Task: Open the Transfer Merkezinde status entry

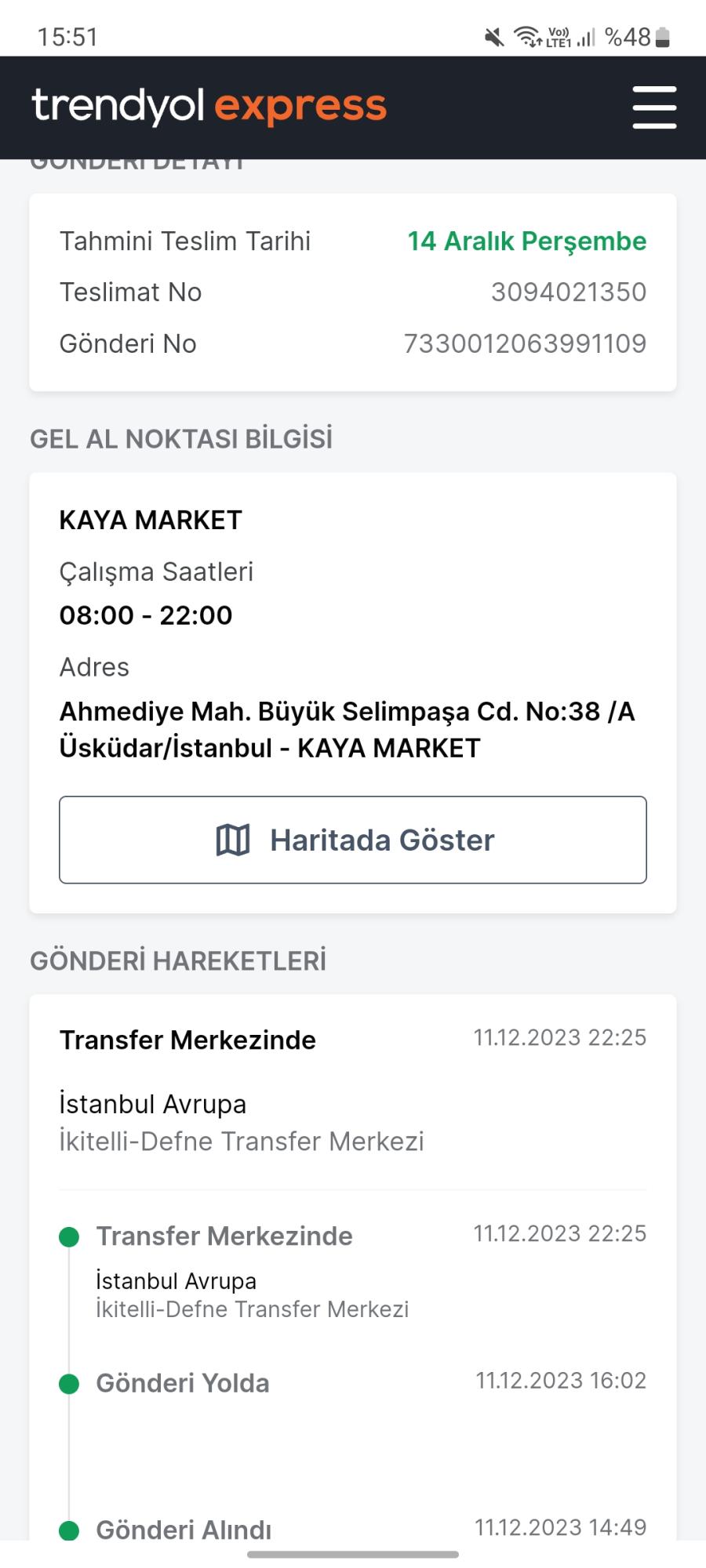Action: click(x=188, y=1039)
